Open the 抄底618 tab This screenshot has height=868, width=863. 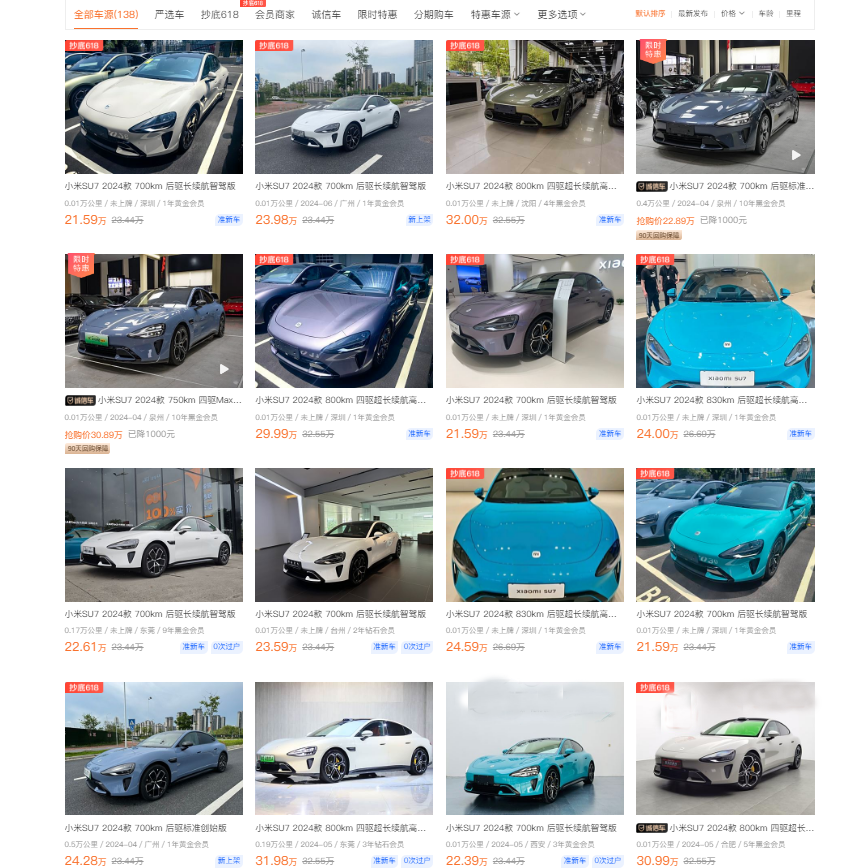pos(219,15)
